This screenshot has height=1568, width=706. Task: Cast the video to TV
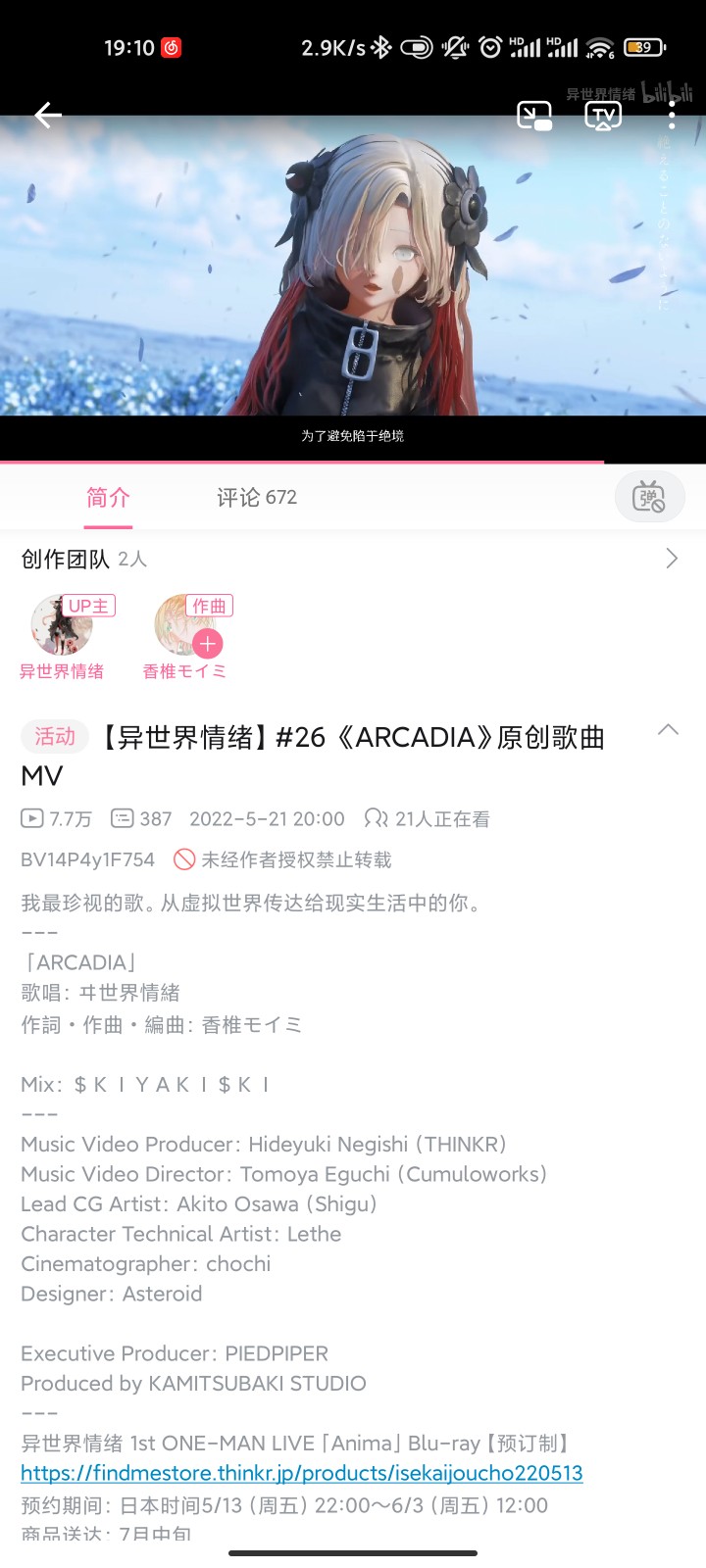(603, 116)
